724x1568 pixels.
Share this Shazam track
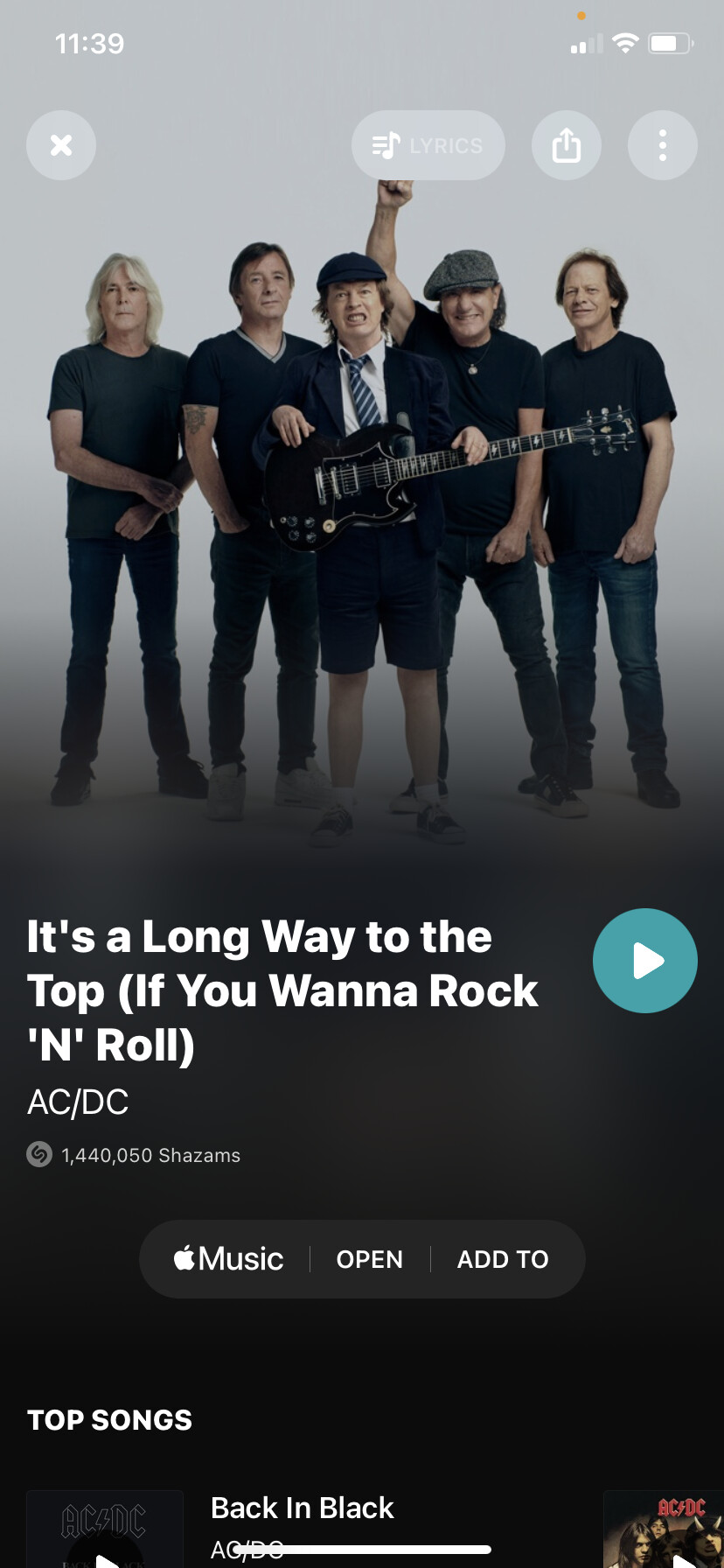567,145
